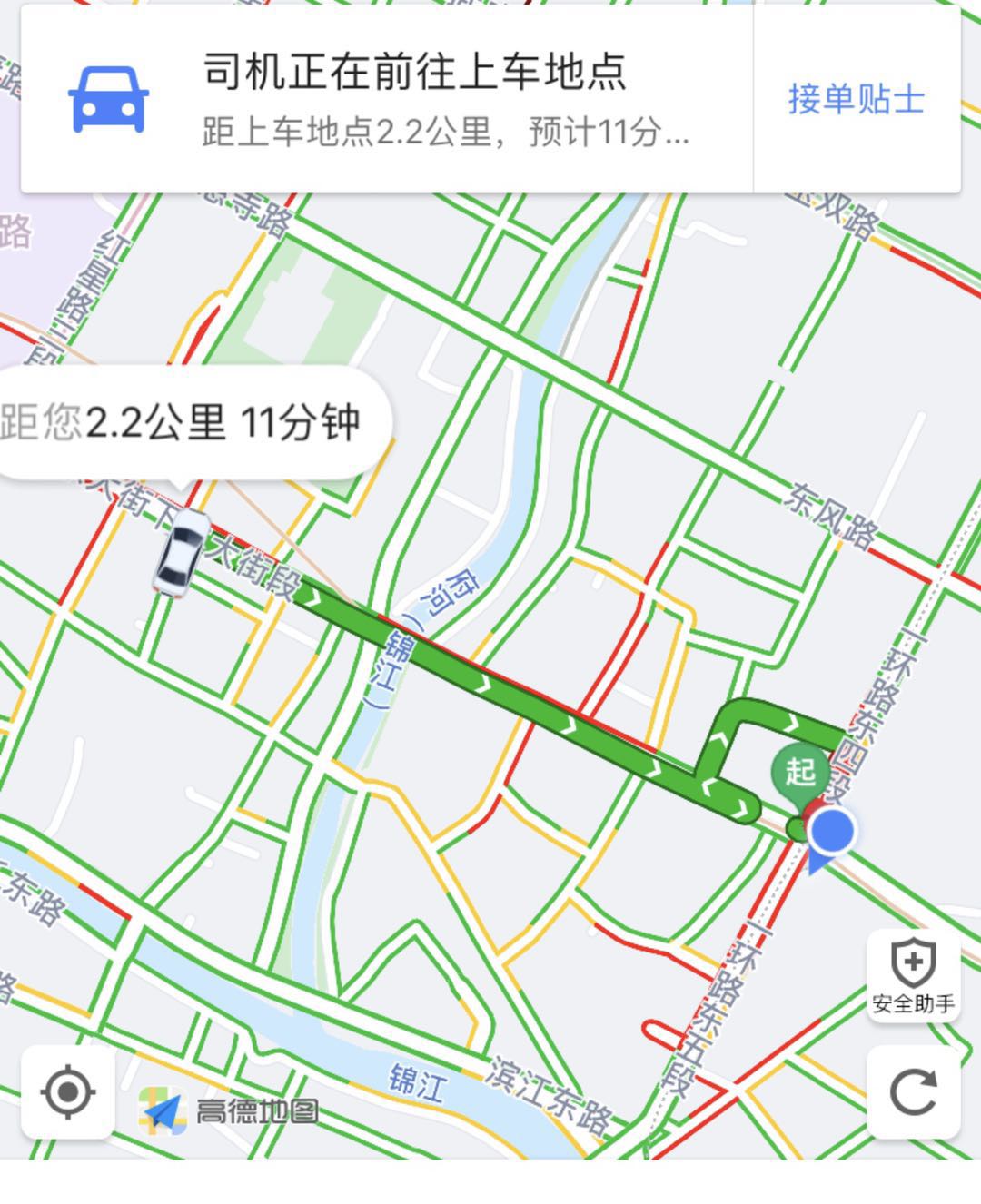Open the driver en route status card
Viewport: 981px width, 1204px height.
386,99
